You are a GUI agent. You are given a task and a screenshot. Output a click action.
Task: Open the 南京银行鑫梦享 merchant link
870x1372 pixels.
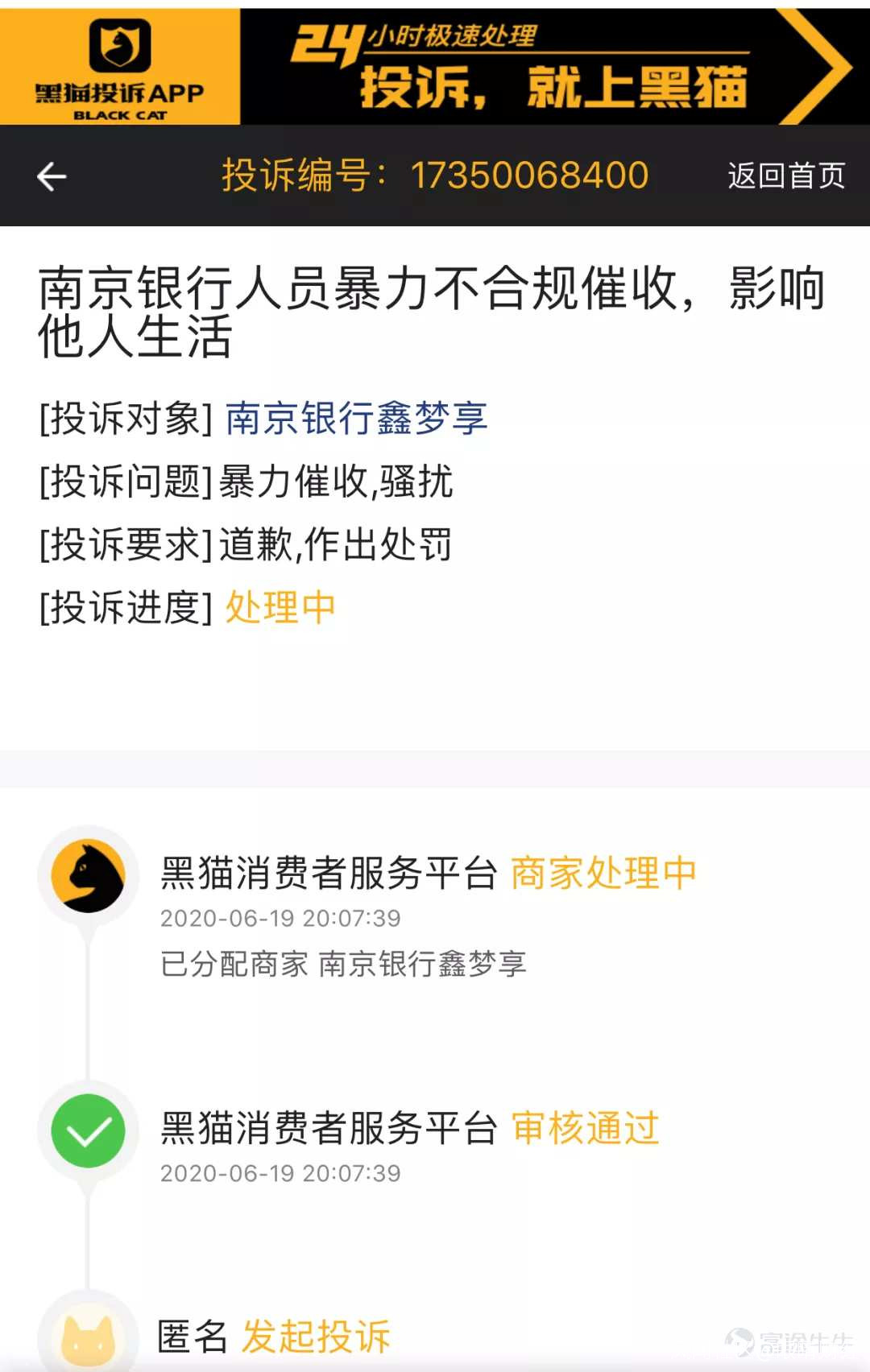pos(356,419)
